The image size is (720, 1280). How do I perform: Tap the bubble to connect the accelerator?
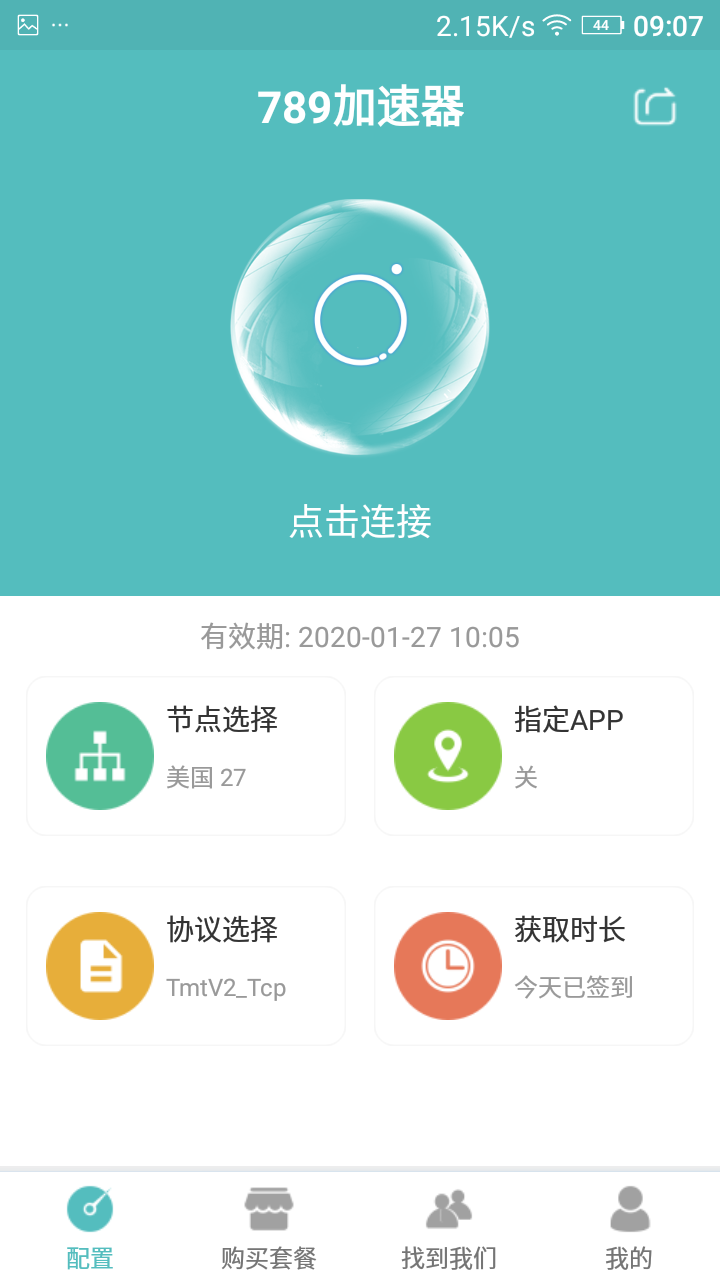point(360,326)
